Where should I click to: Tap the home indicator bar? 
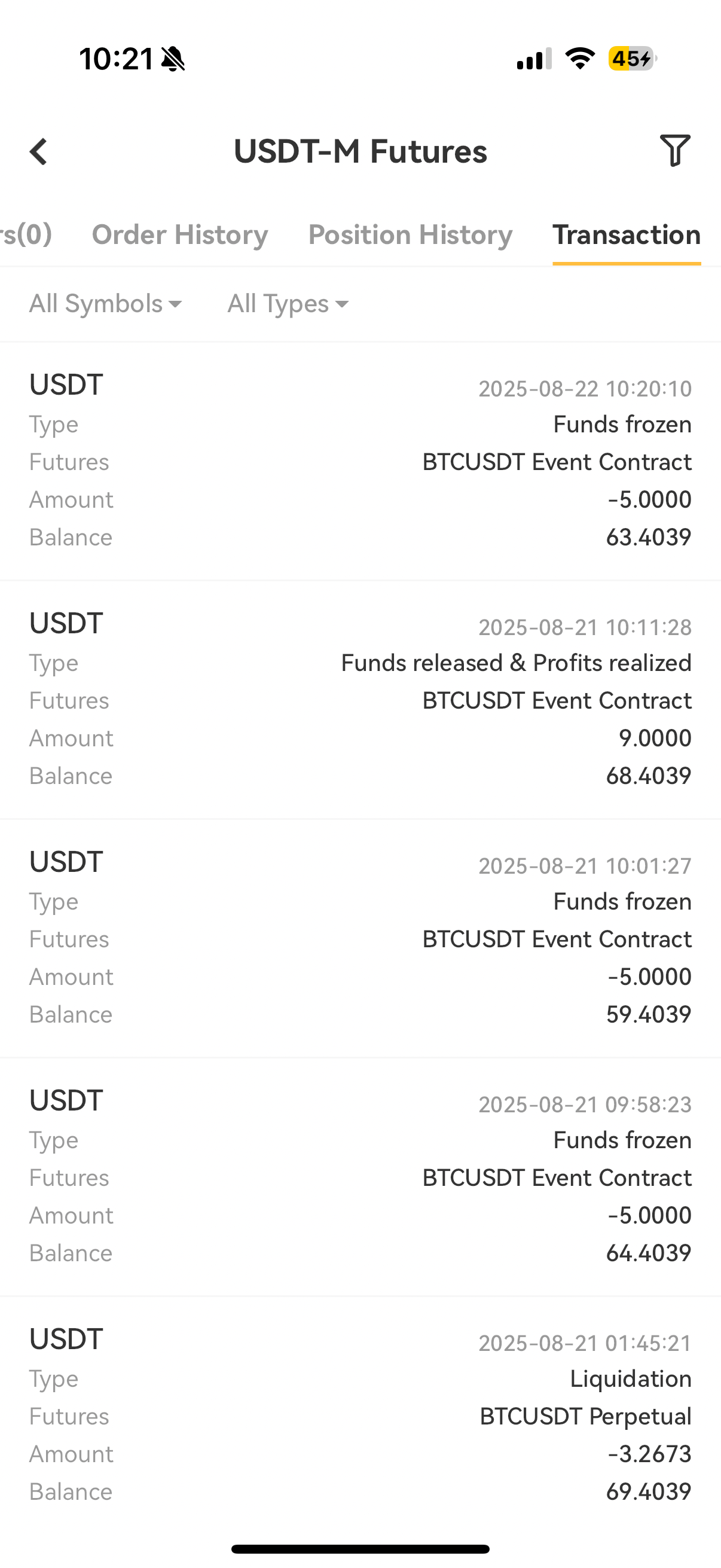coord(360,1548)
